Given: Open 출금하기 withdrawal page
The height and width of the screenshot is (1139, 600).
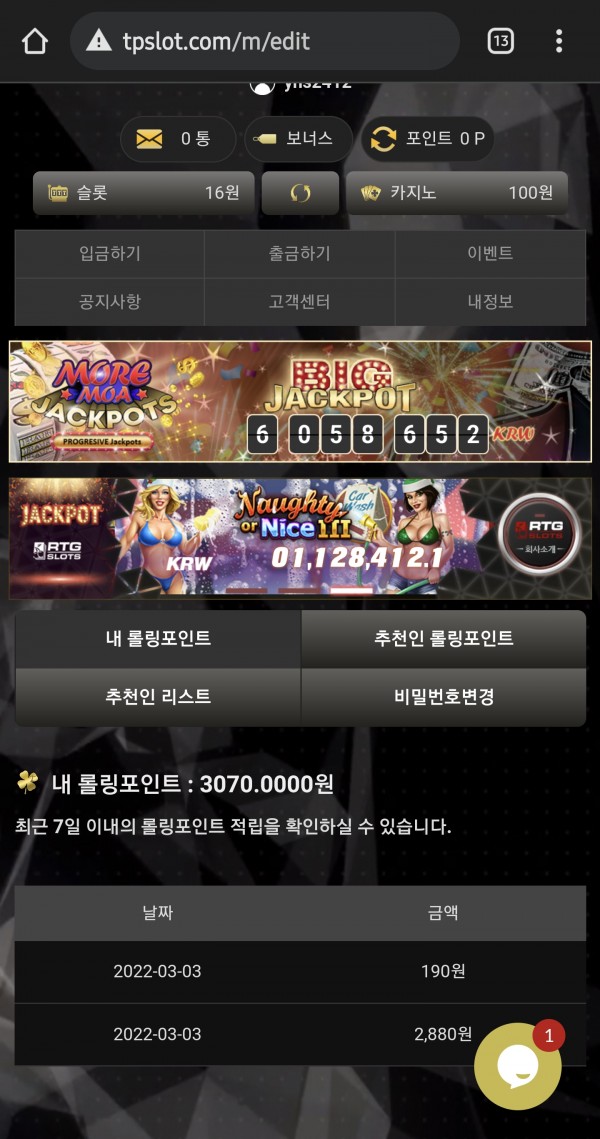Looking at the screenshot, I should tap(299, 254).
